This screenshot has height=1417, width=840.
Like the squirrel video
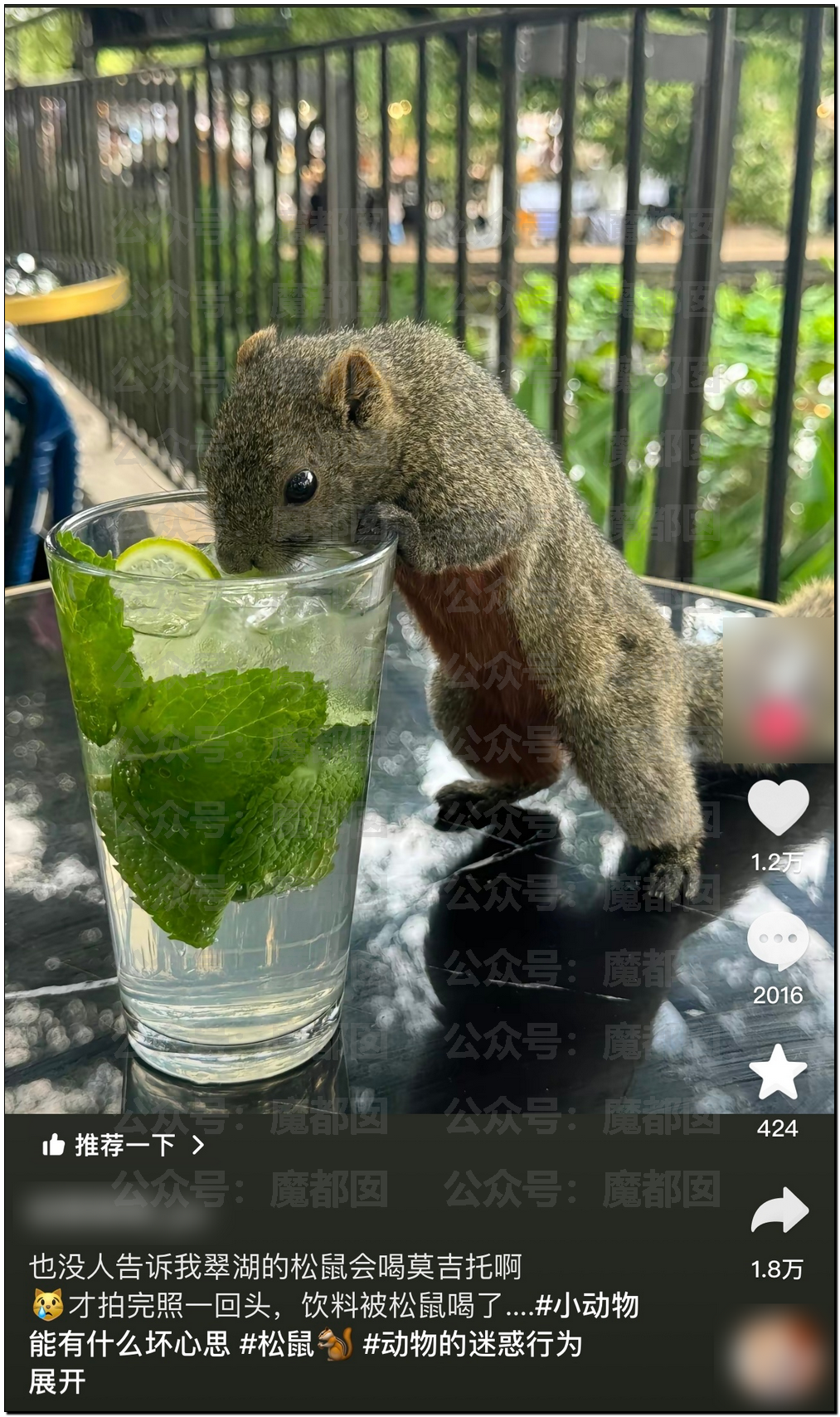pos(778,808)
